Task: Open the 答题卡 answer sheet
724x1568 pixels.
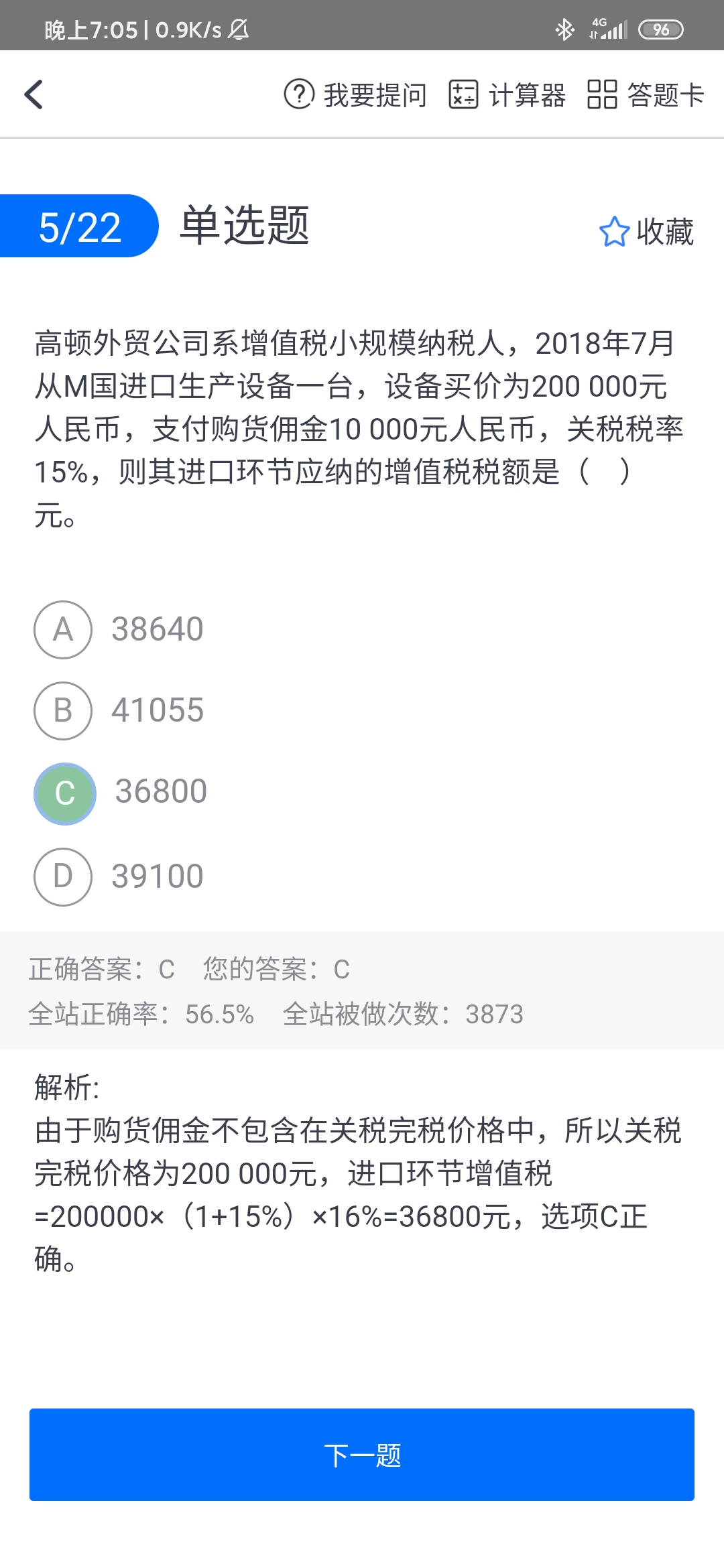Action: coord(646,94)
